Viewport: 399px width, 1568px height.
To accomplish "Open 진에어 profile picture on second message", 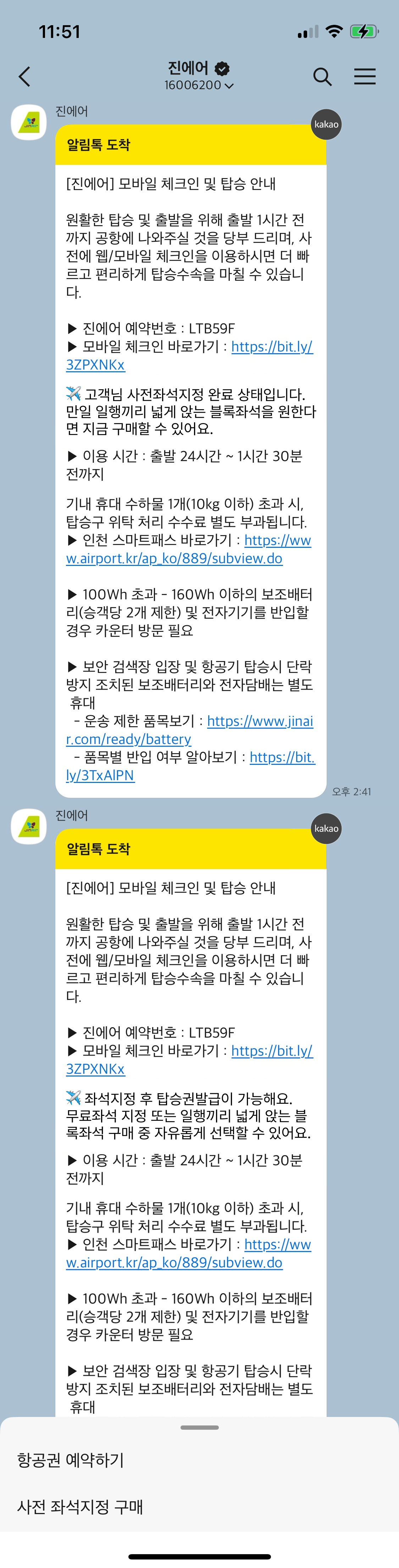I will 29,826.
